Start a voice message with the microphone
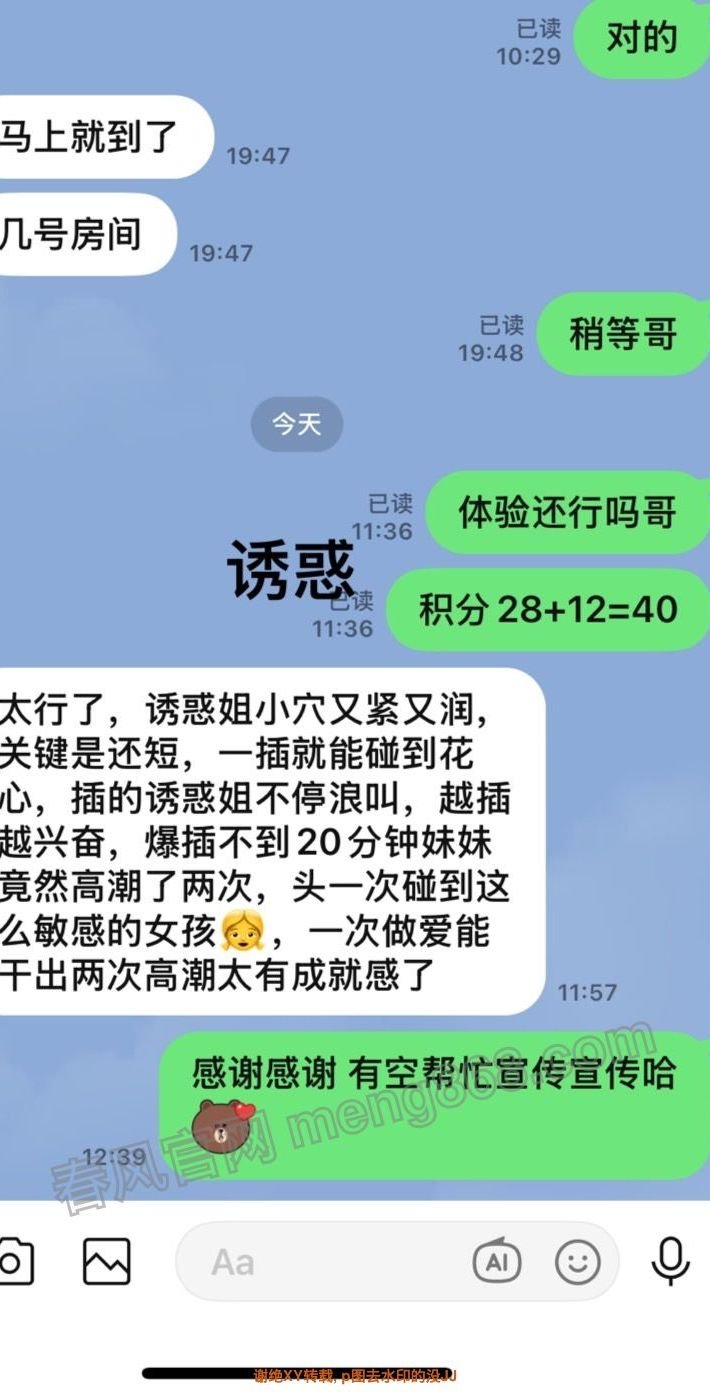710x1398 pixels. click(670, 1261)
